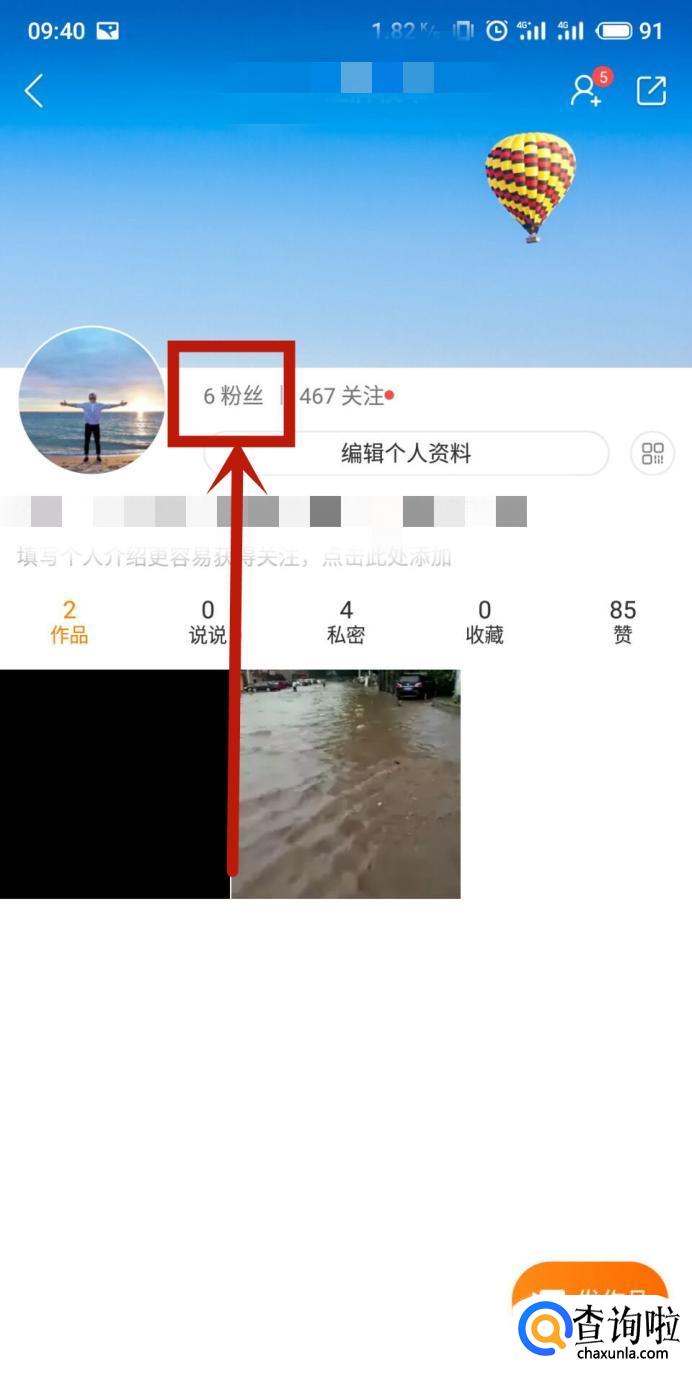Switch to the 作品 tab
The image size is (692, 1384).
click(x=69, y=621)
